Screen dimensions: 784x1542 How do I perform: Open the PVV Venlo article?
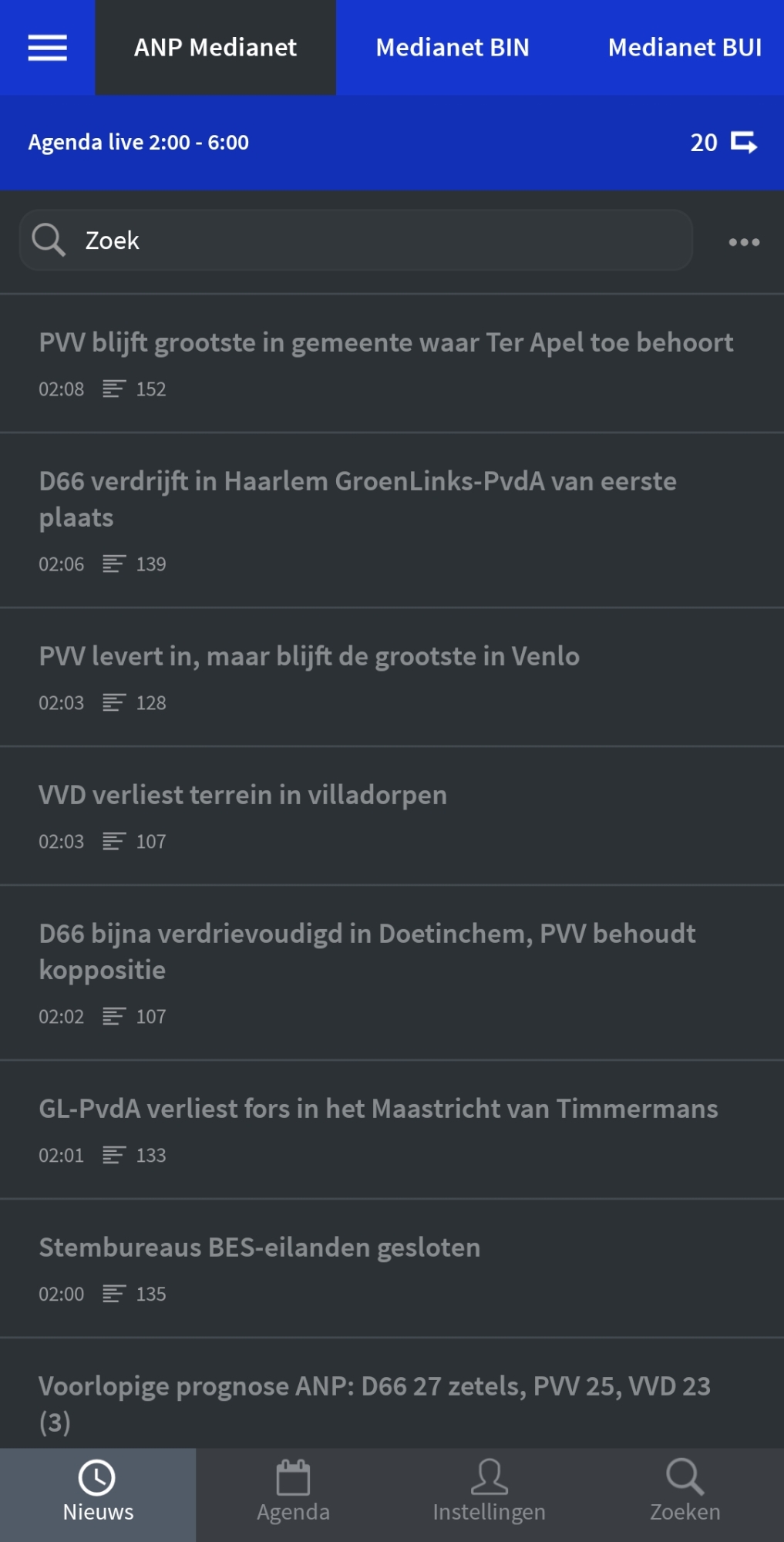point(309,657)
